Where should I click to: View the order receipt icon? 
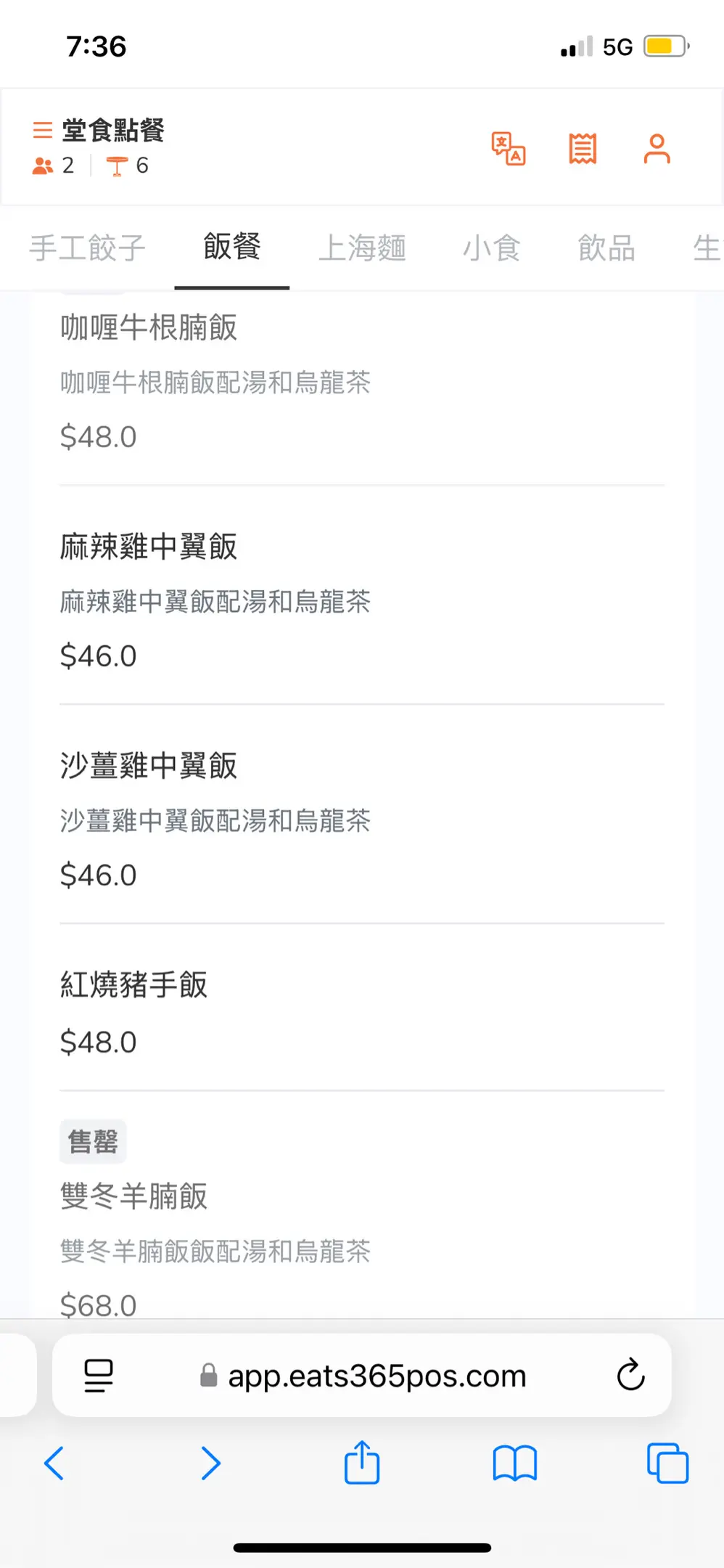(583, 149)
